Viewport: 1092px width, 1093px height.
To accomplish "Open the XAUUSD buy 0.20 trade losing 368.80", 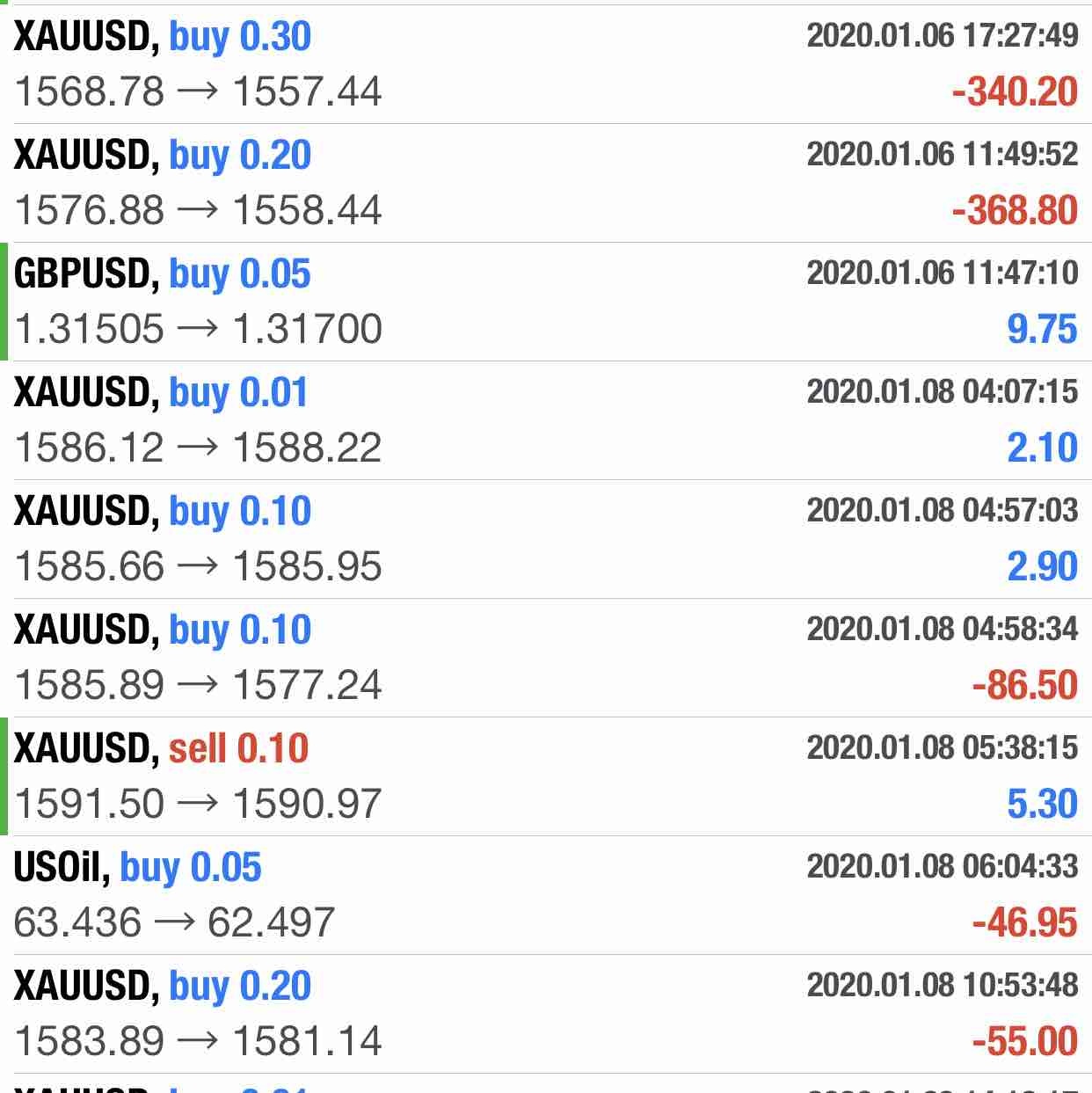I will [x=545, y=183].
